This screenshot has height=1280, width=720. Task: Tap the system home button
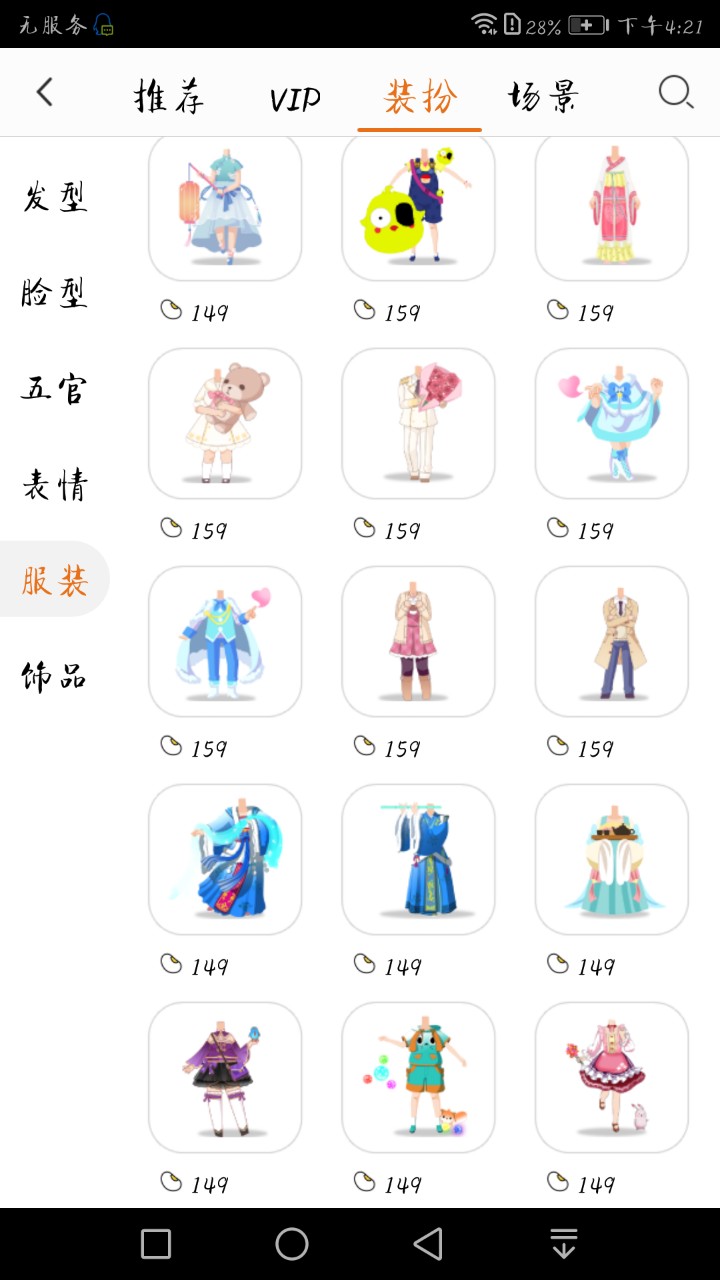(x=292, y=1244)
